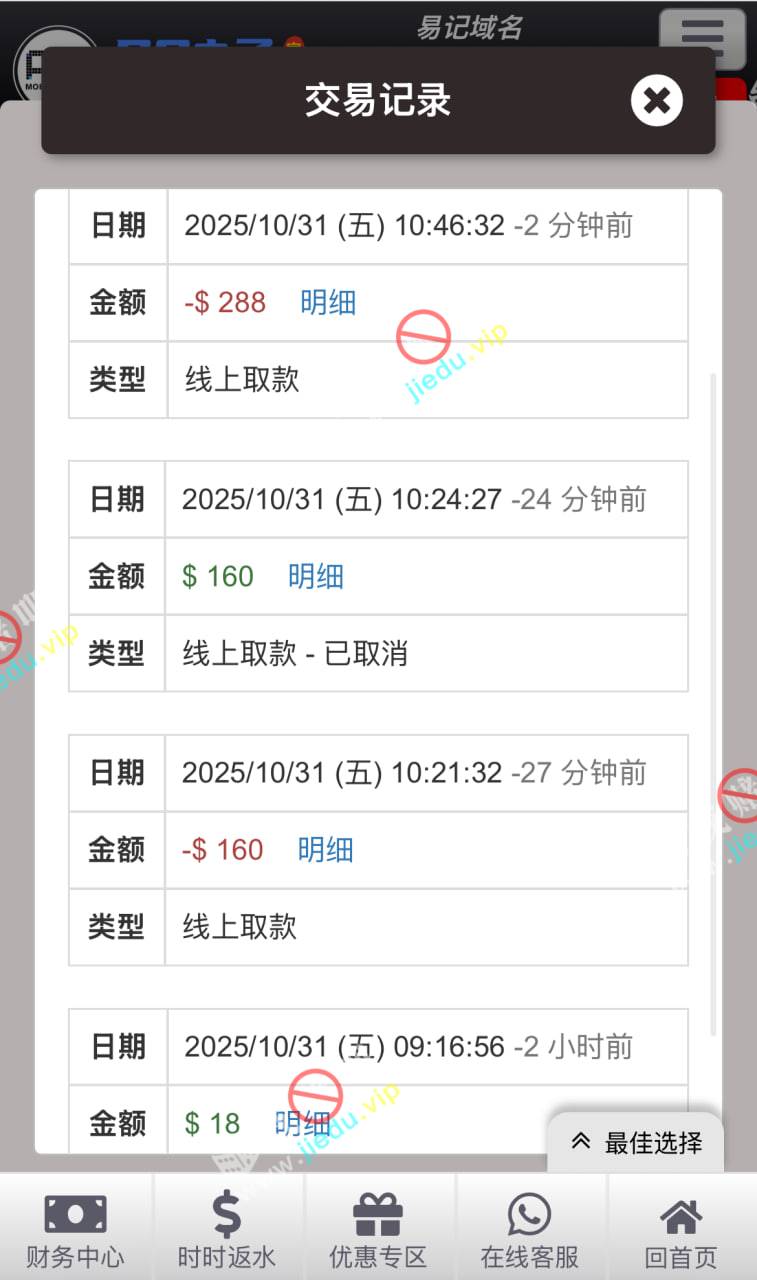
Task: Switch to 优惠专区 promotions
Action: click(378, 1227)
